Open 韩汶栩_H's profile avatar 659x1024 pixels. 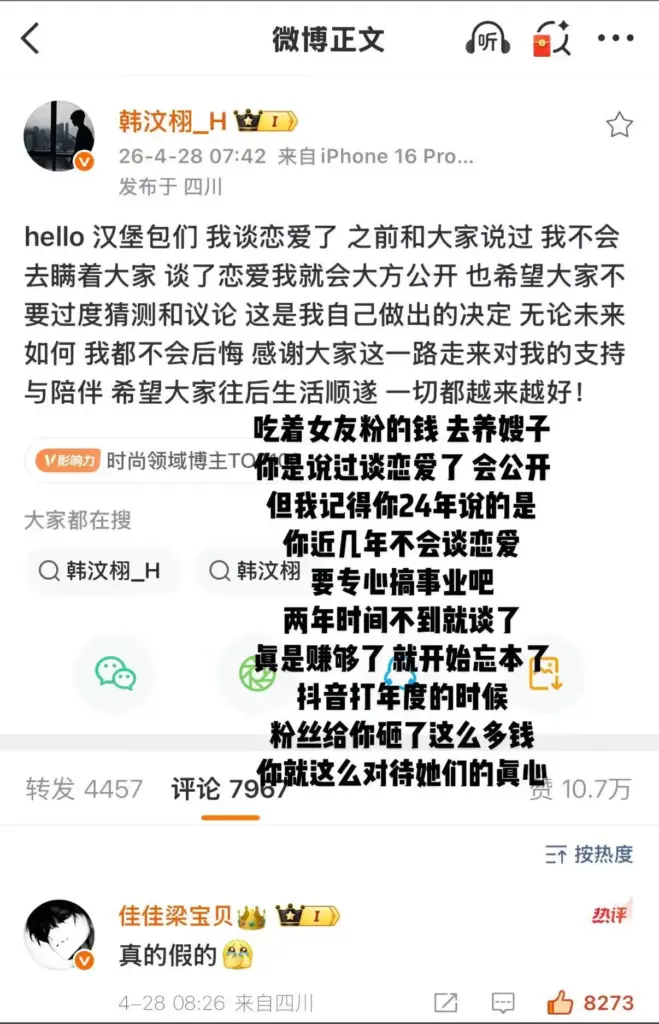point(59,136)
